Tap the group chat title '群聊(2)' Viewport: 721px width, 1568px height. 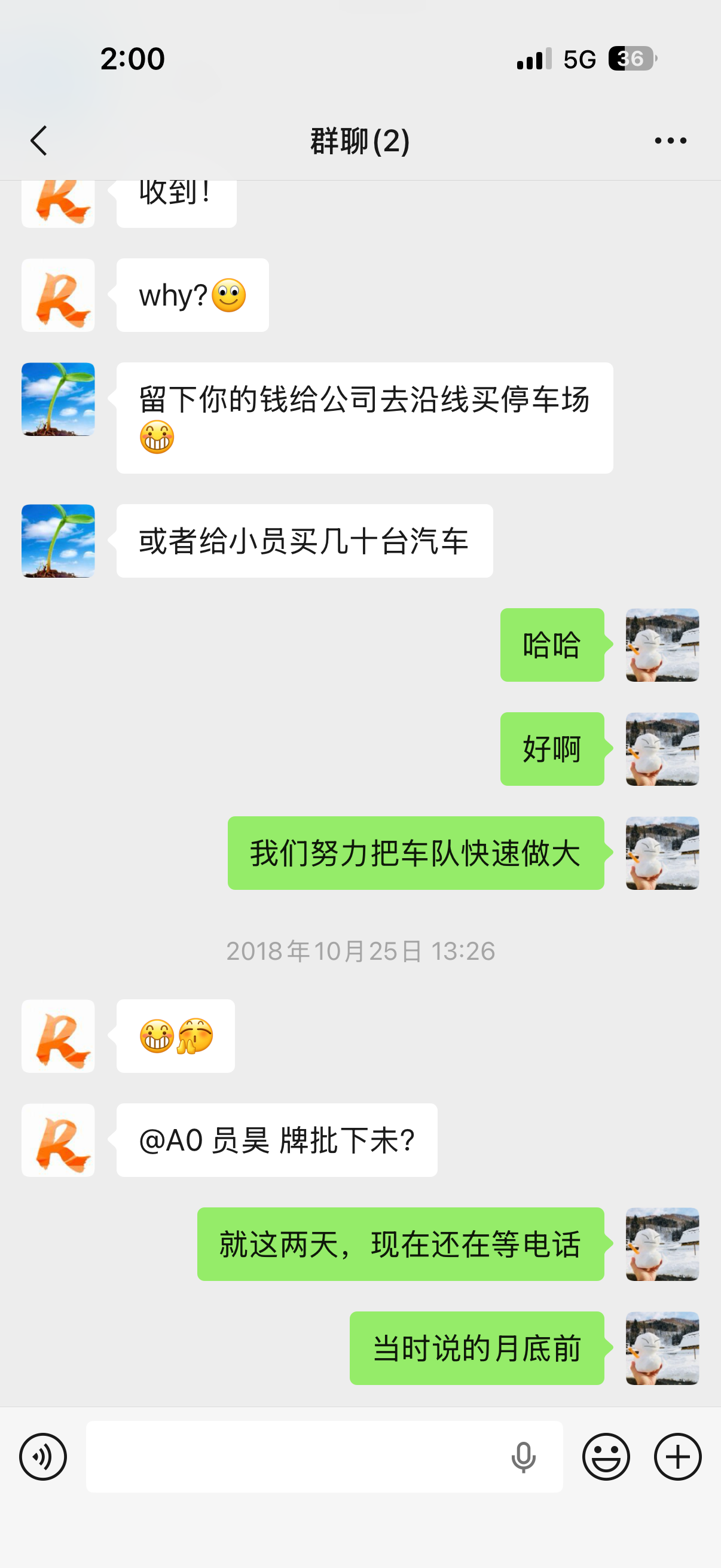(360, 140)
